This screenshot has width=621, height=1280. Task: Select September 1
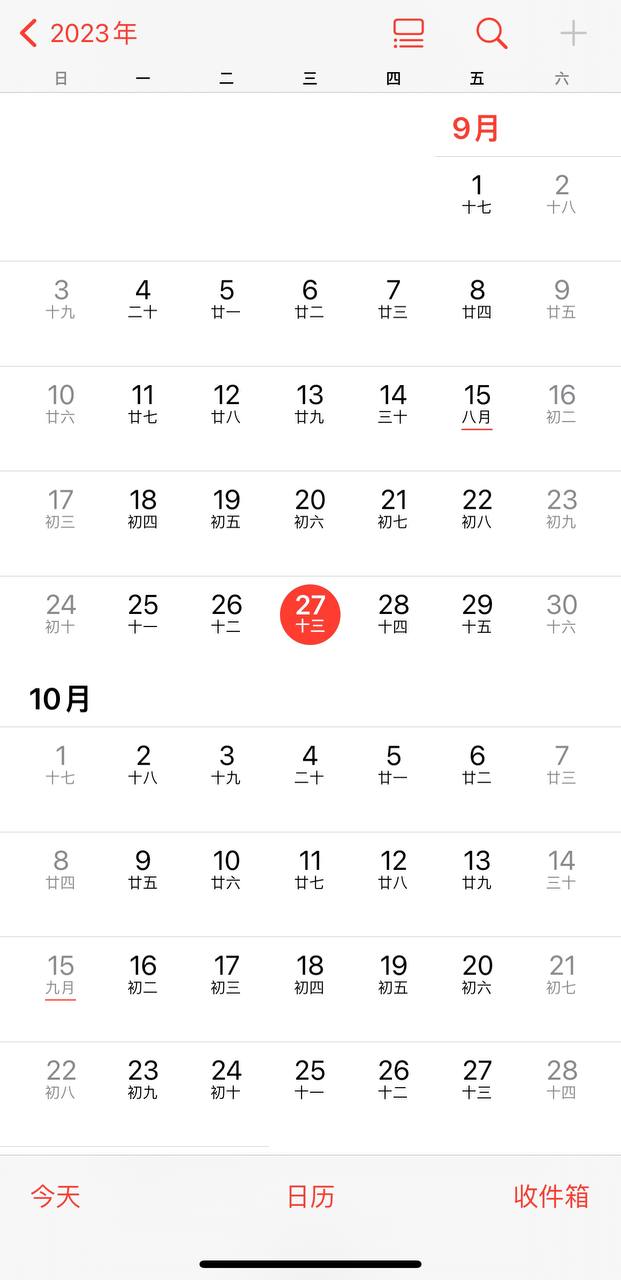[477, 193]
